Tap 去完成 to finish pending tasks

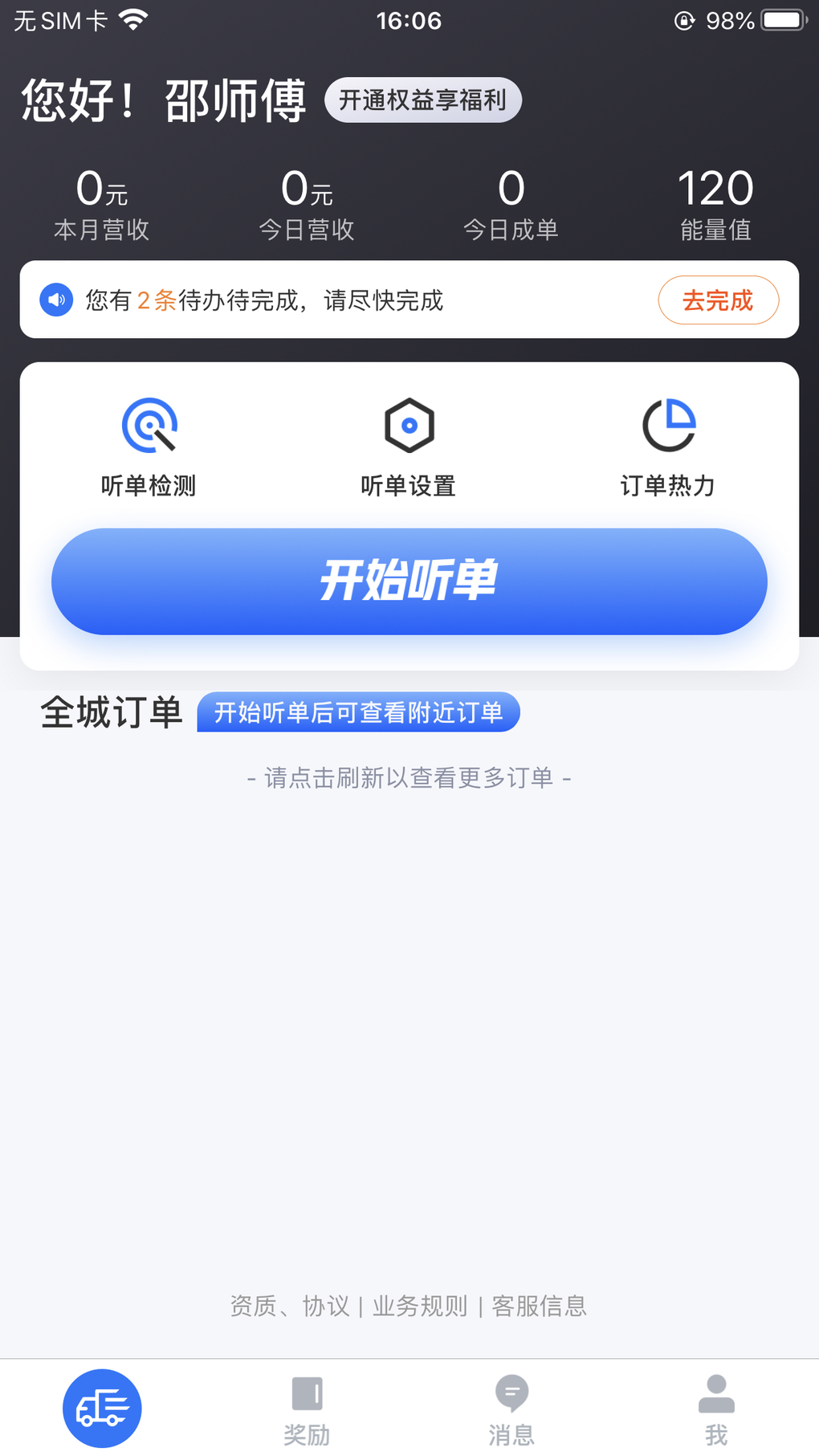(719, 300)
